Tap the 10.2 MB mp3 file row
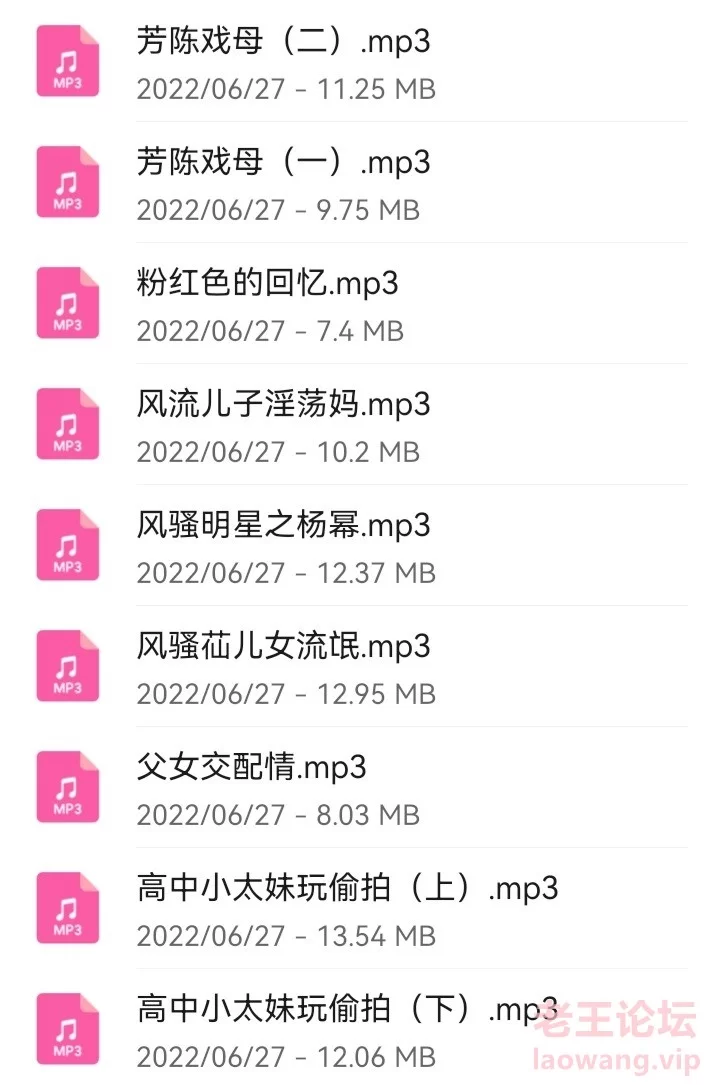Viewport: 720px width, 1085px height. tap(284, 405)
